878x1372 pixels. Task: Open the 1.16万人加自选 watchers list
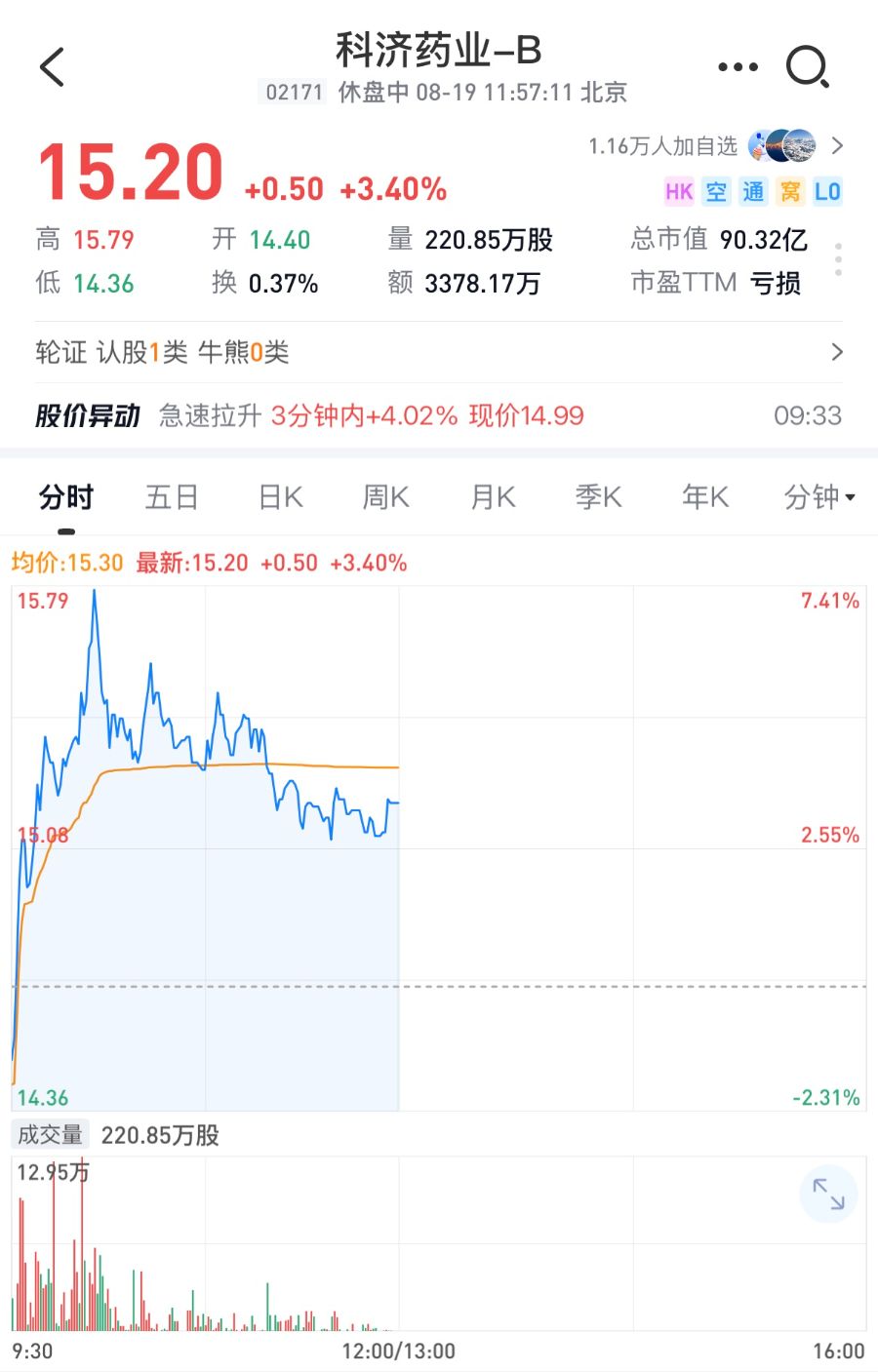(x=716, y=146)
